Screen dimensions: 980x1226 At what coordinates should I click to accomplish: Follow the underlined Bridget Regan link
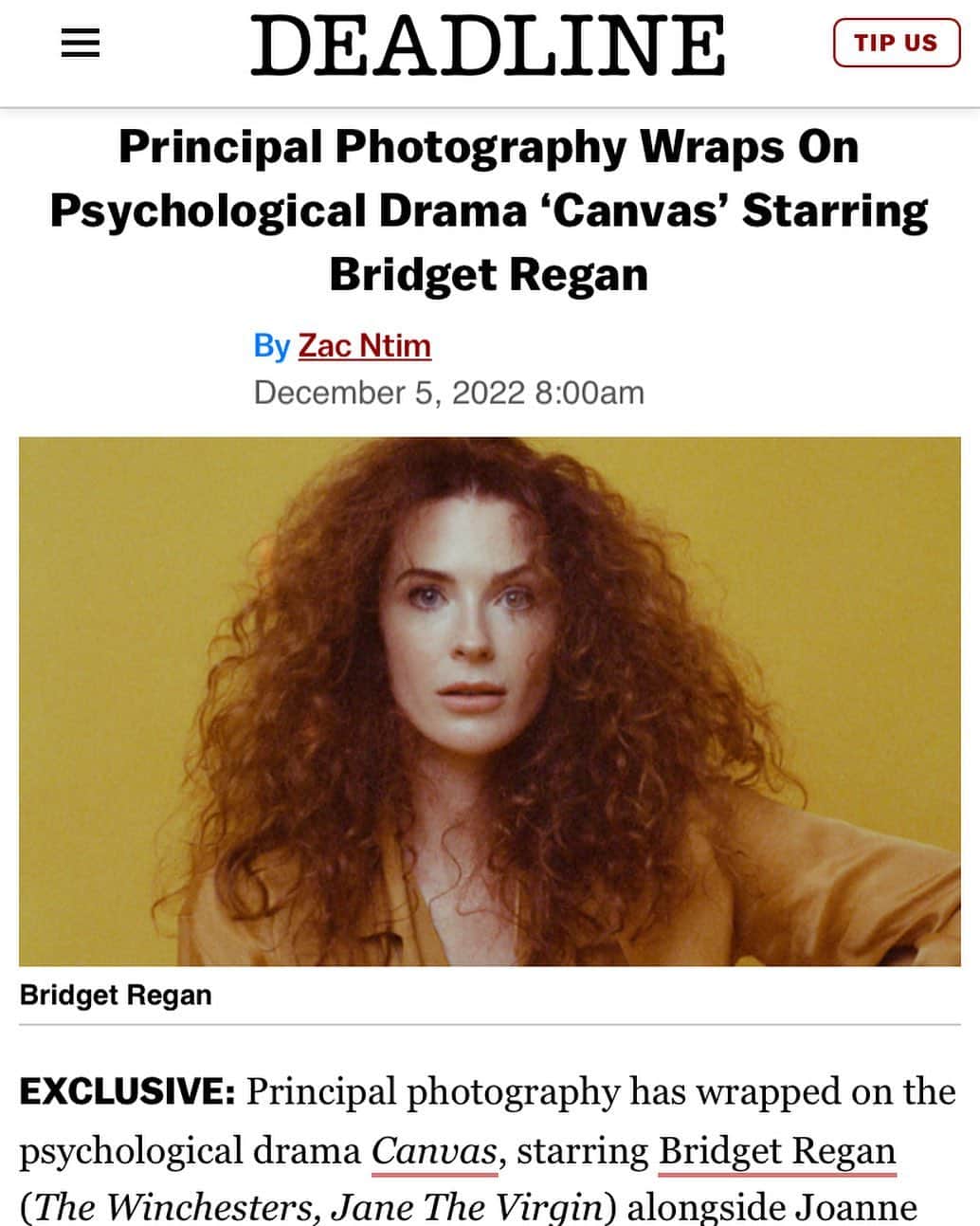[776, 1151]
